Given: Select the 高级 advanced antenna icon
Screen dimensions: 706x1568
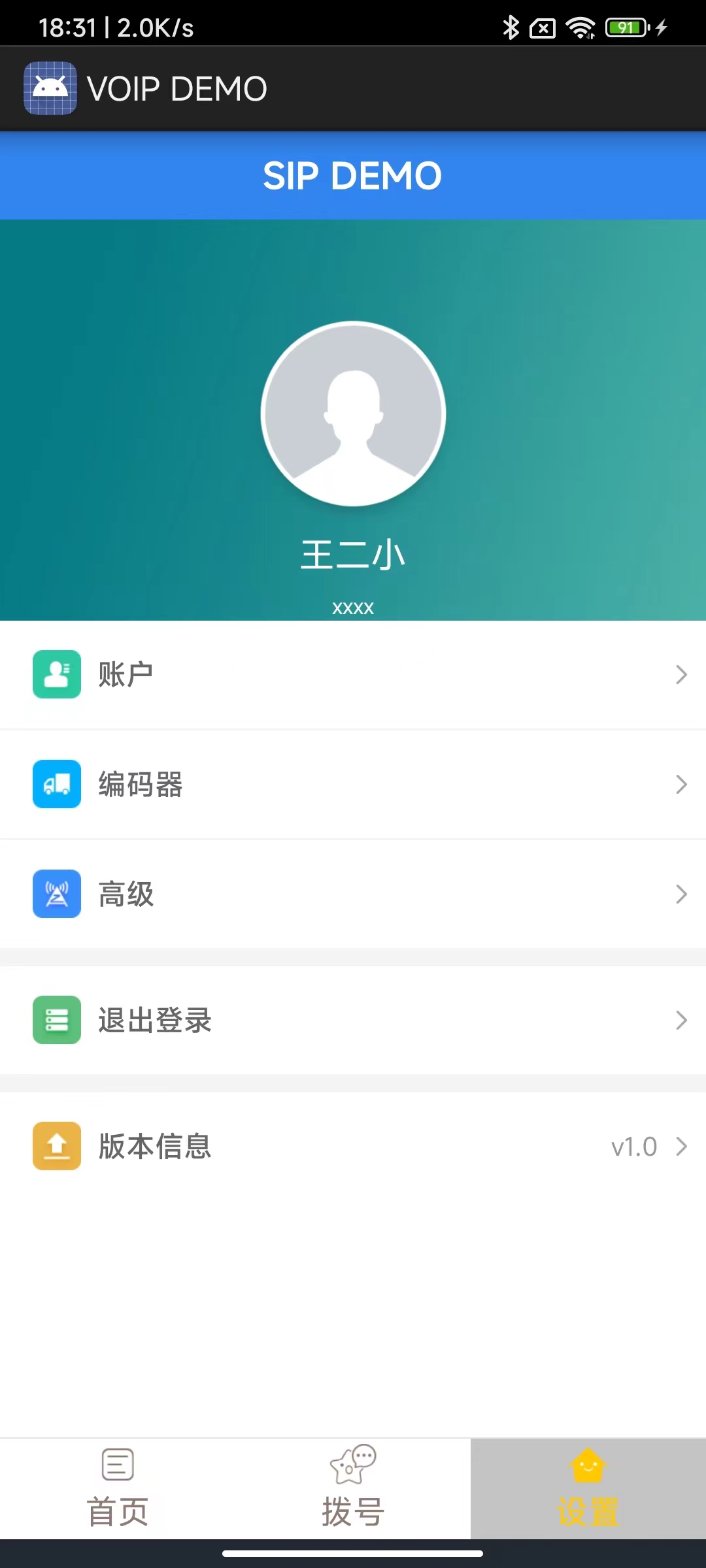Looking at the screenshot, I should 56,894.
